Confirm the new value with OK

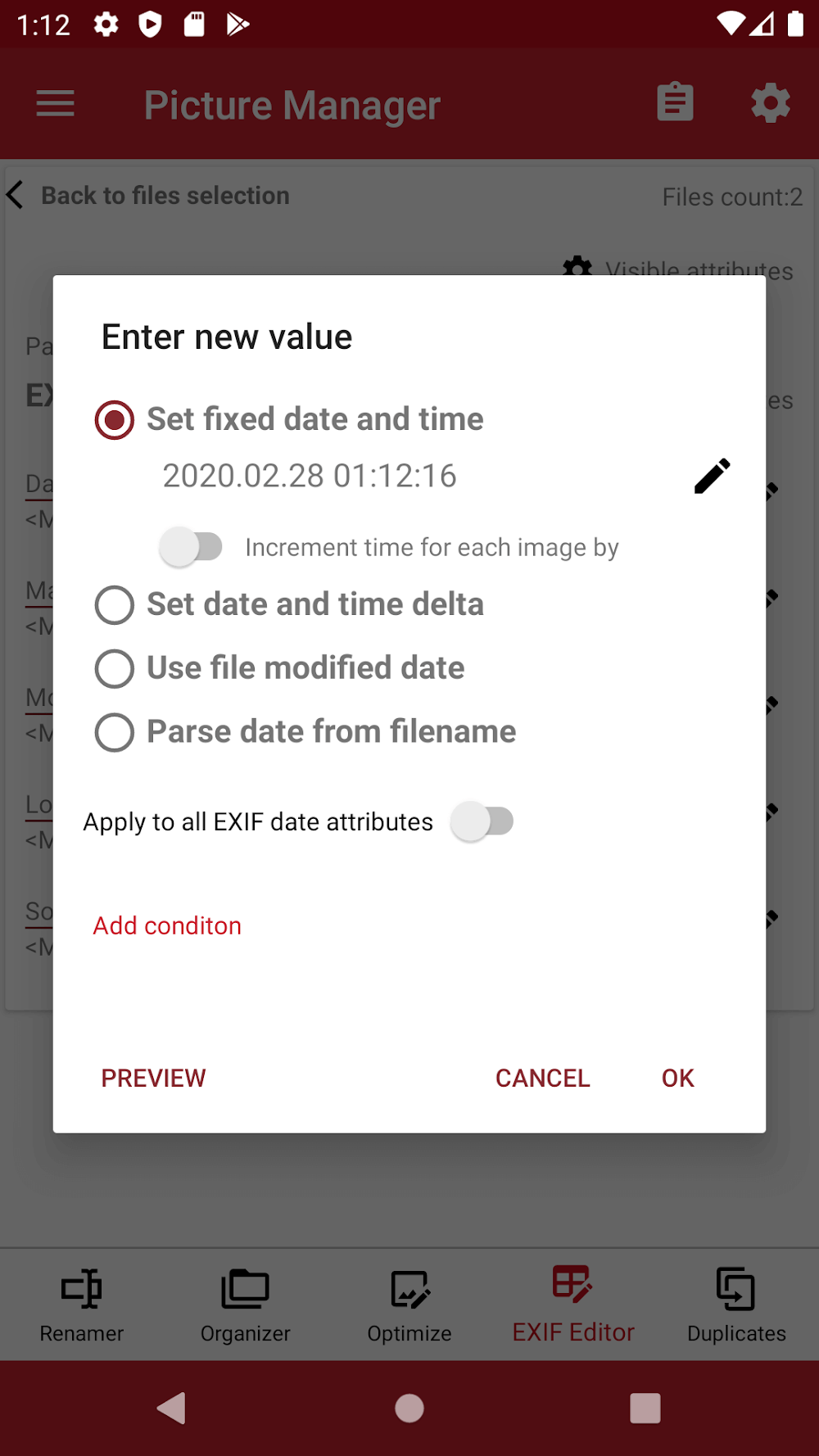click(x=677, y=1078)
